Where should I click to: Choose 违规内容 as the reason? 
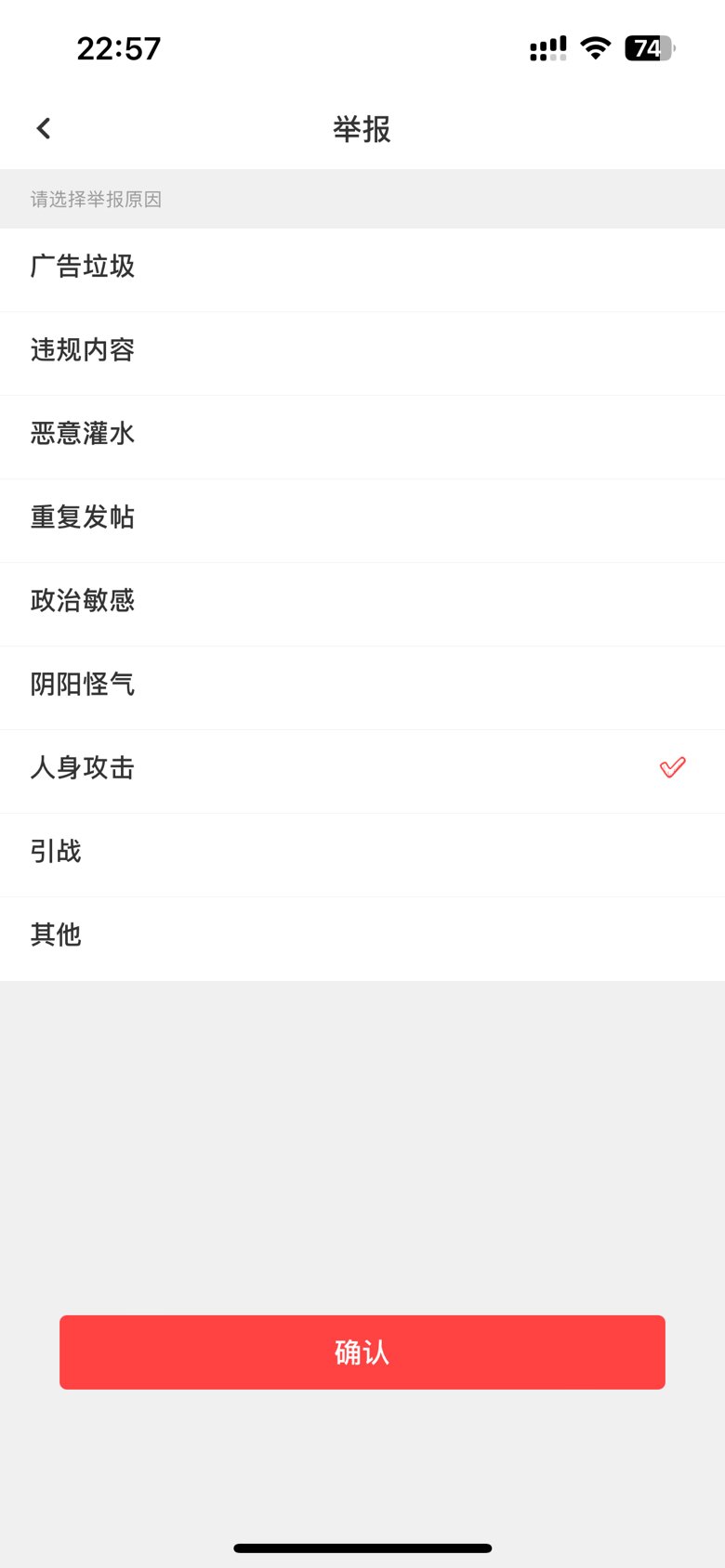coord(362,354)
